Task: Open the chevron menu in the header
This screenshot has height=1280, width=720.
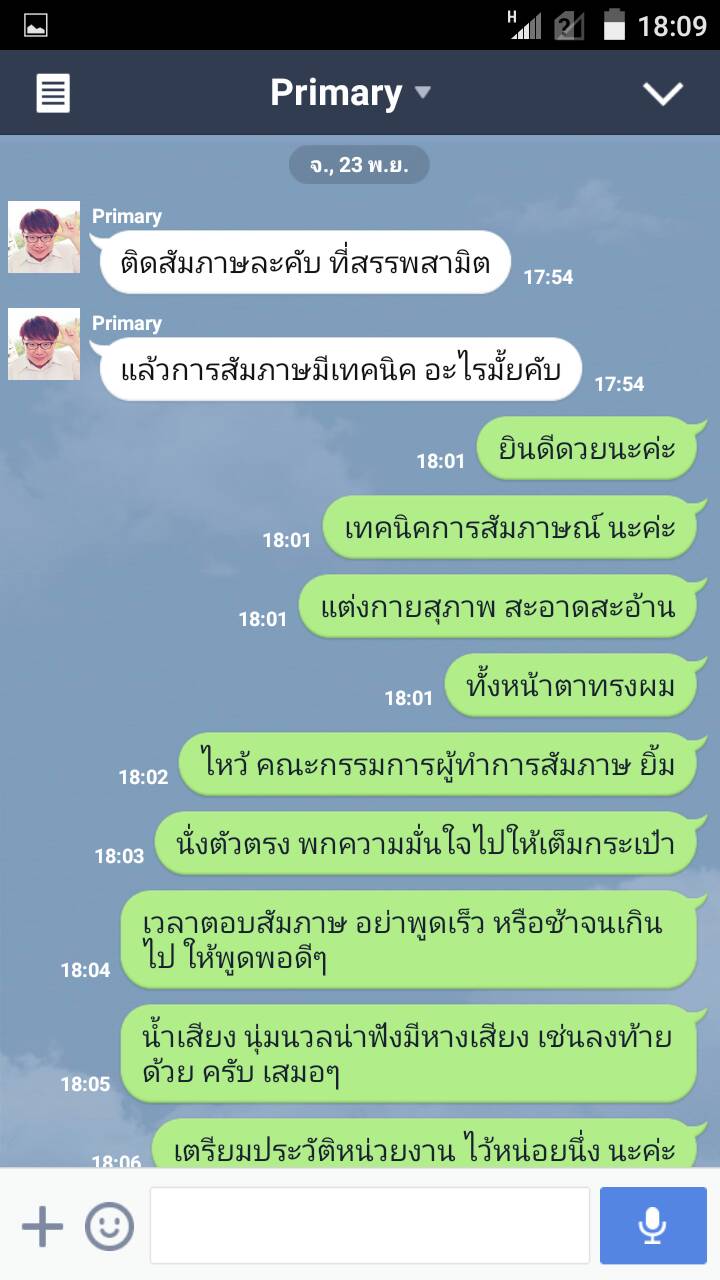Action: pyautogui.click(x=662, y=93)
